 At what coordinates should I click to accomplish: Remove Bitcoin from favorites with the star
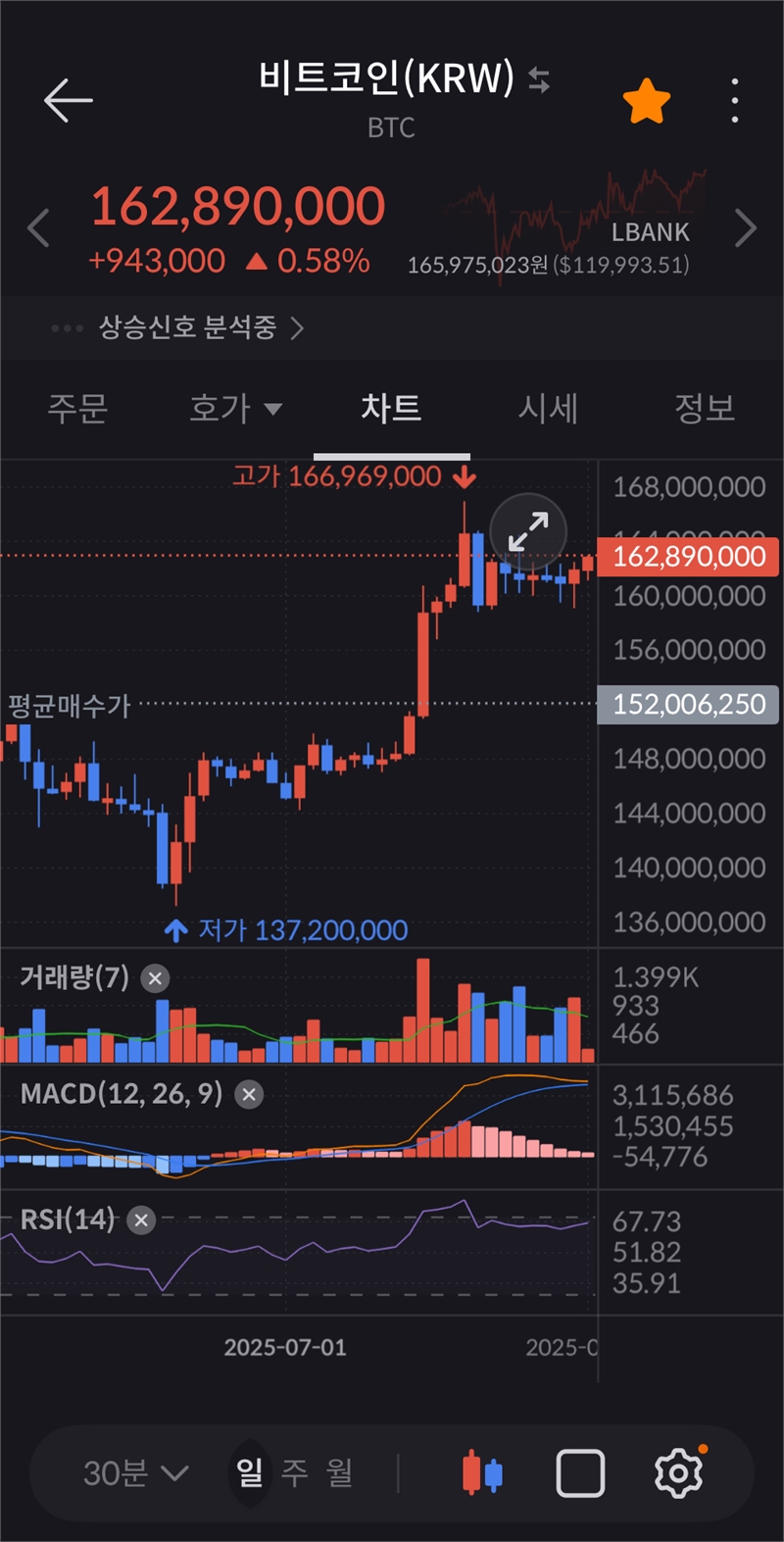coord(647,102)
